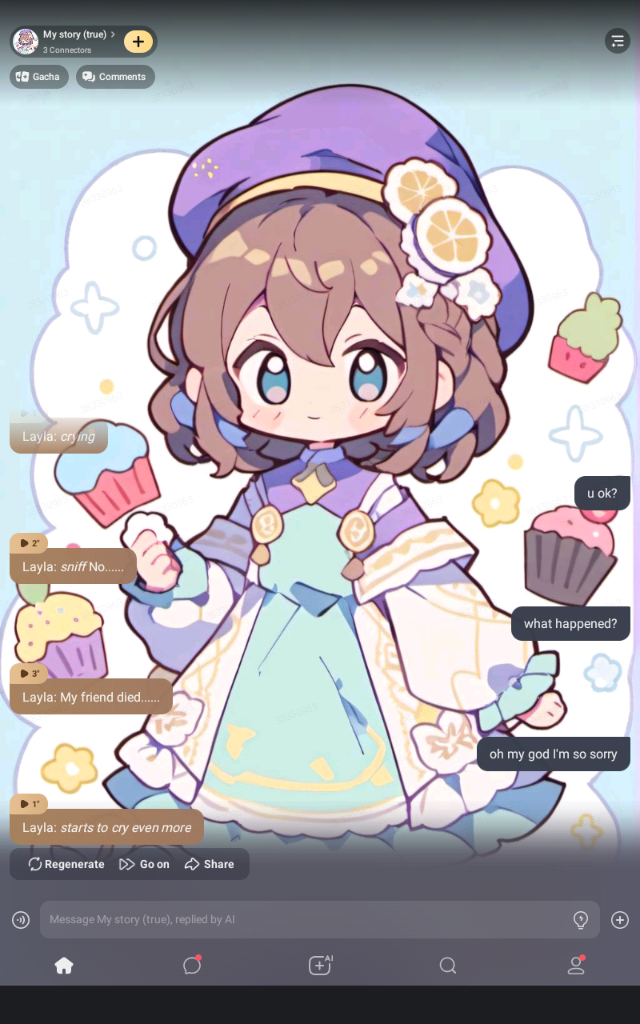Share this conversation

(x=209, y=864)
